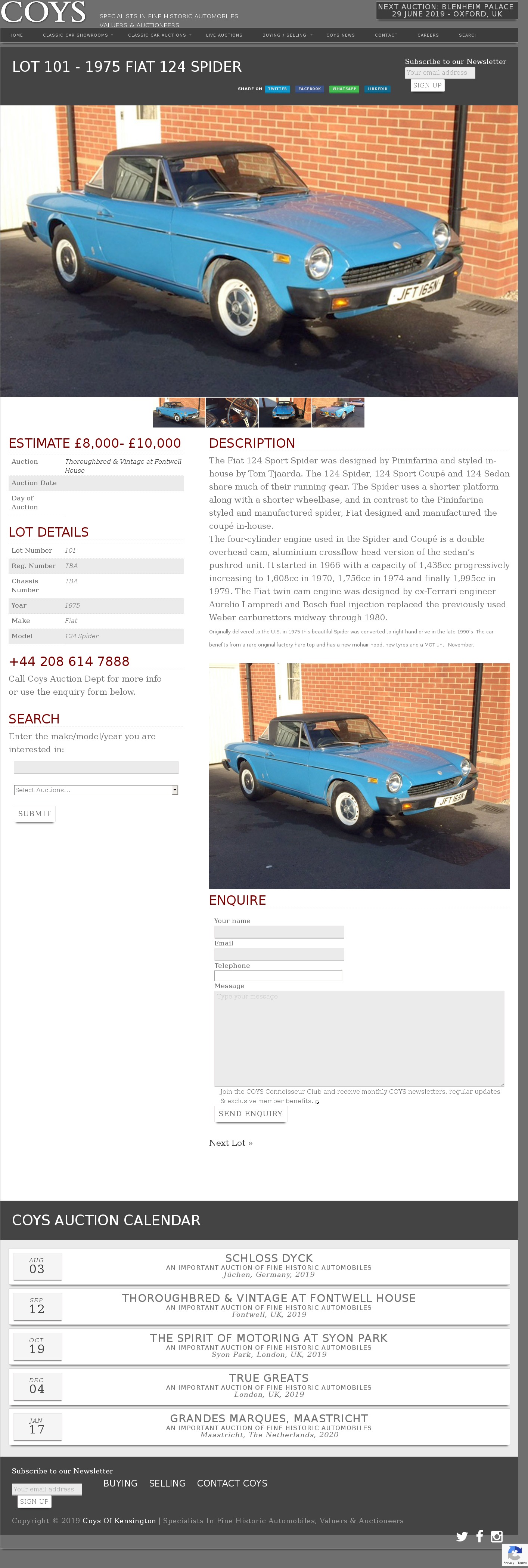528x1568 pixels.
Task: Open Schloss Dyck auction event
Action: (268, 1257)
